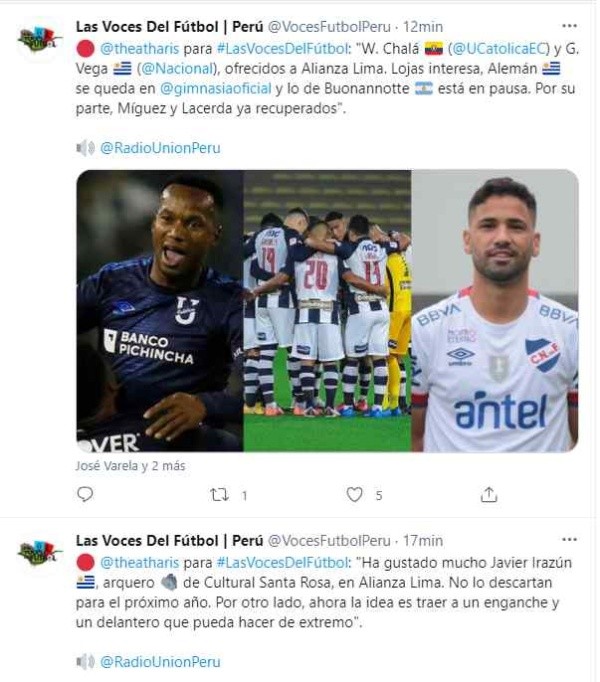
Task: Open @RadioUnionPeru link under second tweet
Action: click(x=160, y=661)
